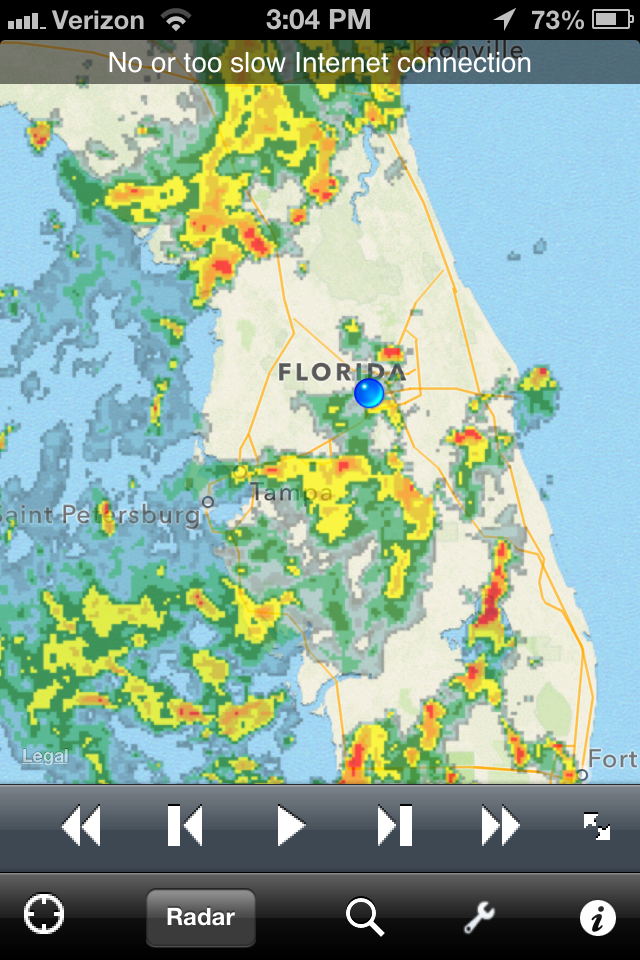Tap the blue location marker
640x960 pixels.
pyautogui.click(x=369, y=393)
